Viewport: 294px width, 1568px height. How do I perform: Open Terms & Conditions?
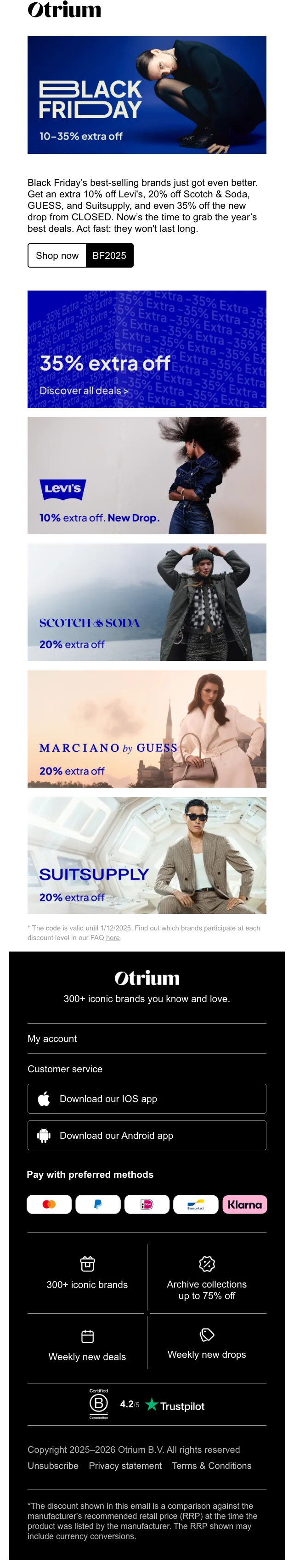pos(211,1467)
